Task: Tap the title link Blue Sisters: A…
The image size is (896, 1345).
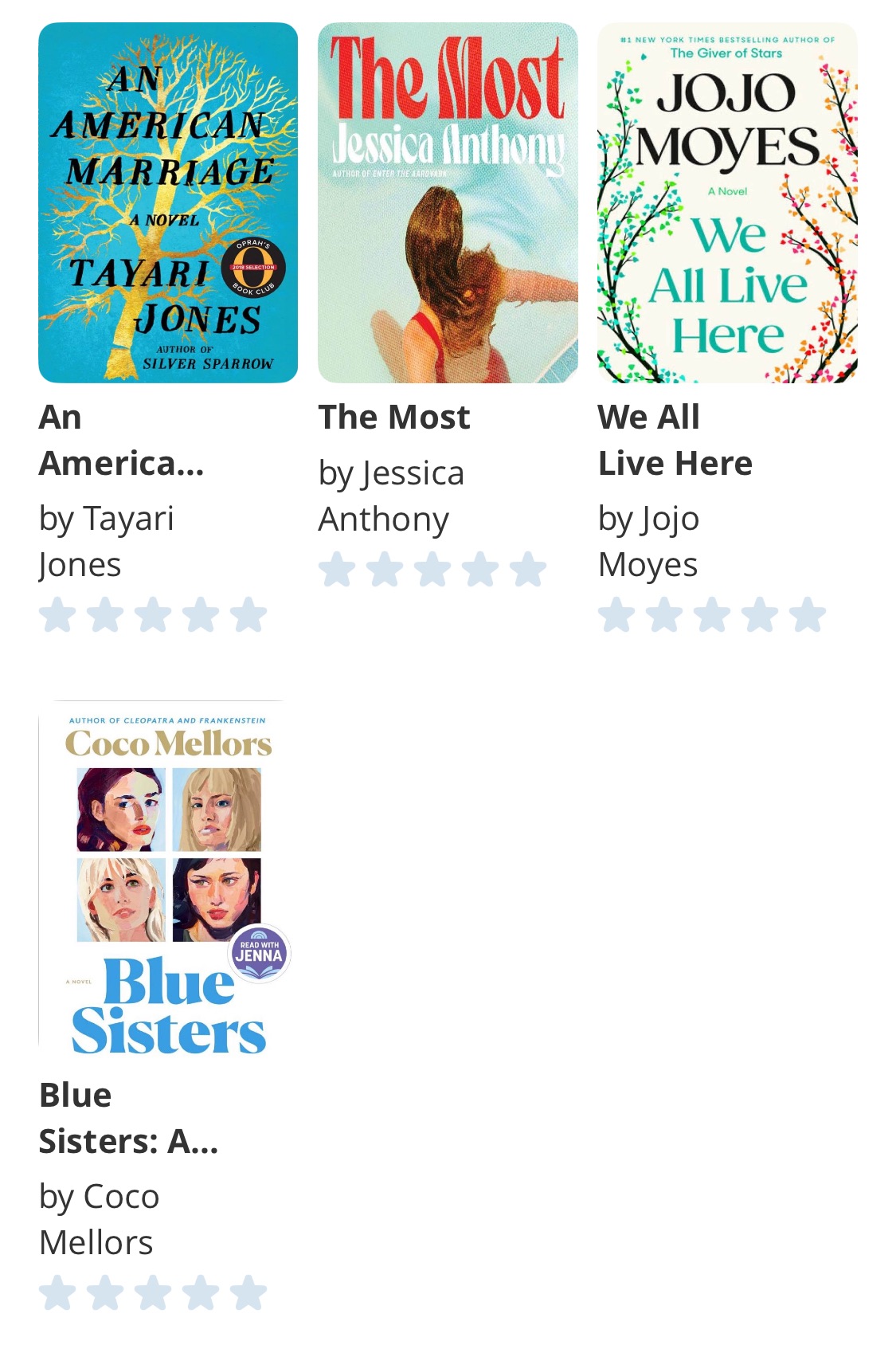Action: (128, 1118)
